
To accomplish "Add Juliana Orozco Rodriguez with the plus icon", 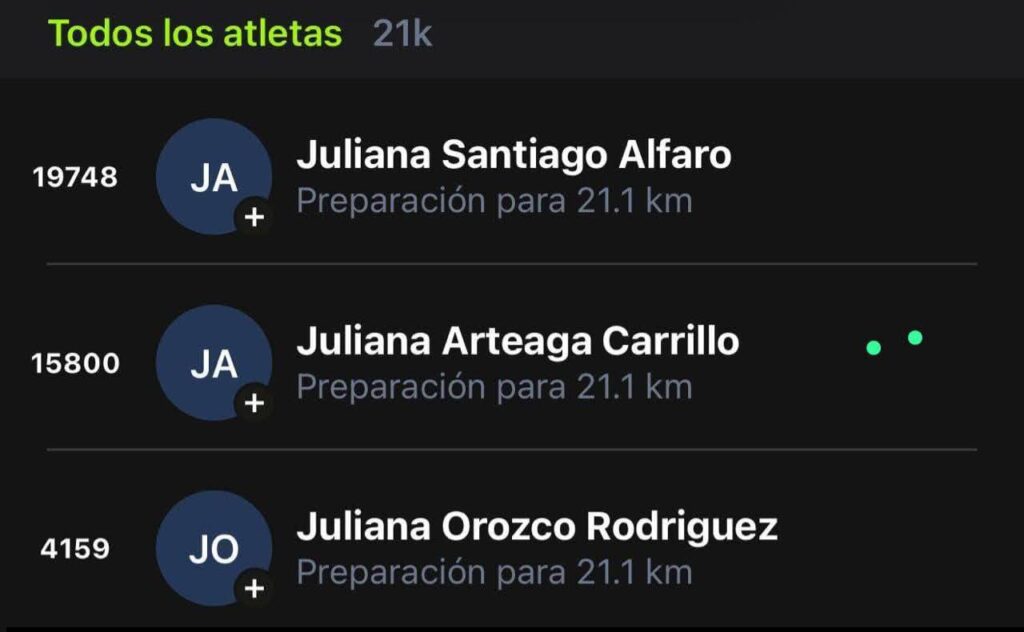I will pyautogui.click(x=255, y=588).
